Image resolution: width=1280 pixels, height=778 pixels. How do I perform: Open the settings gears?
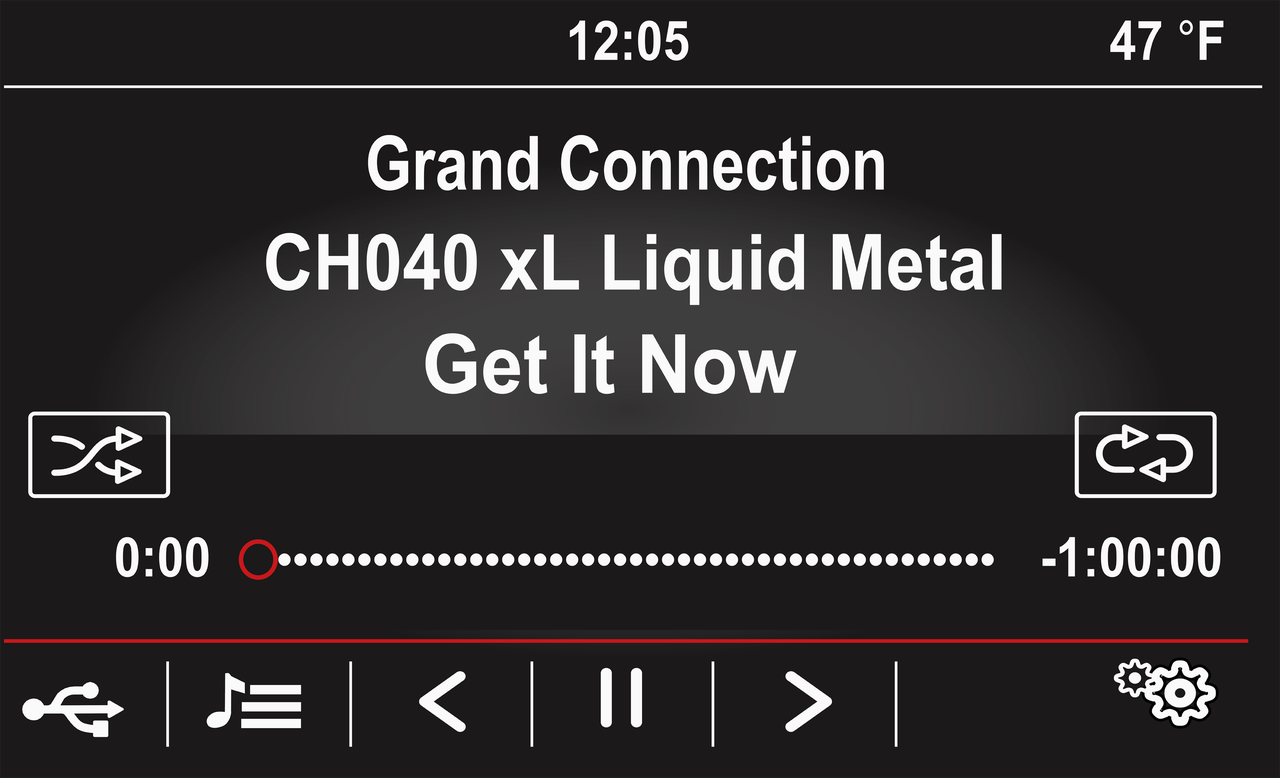pos(1165,691)
